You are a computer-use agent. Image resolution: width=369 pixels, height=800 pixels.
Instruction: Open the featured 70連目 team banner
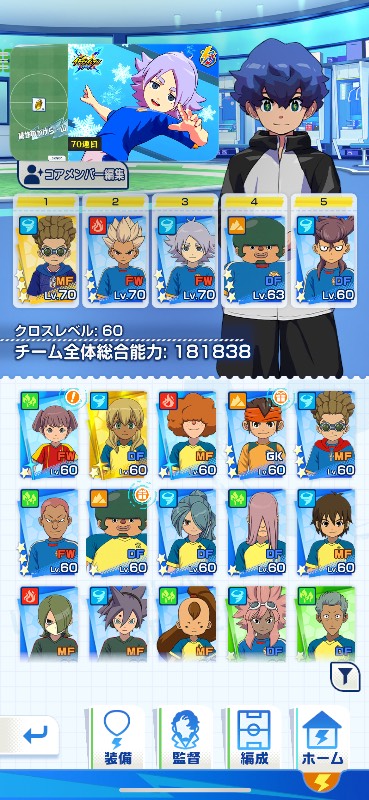coord(114,103)
